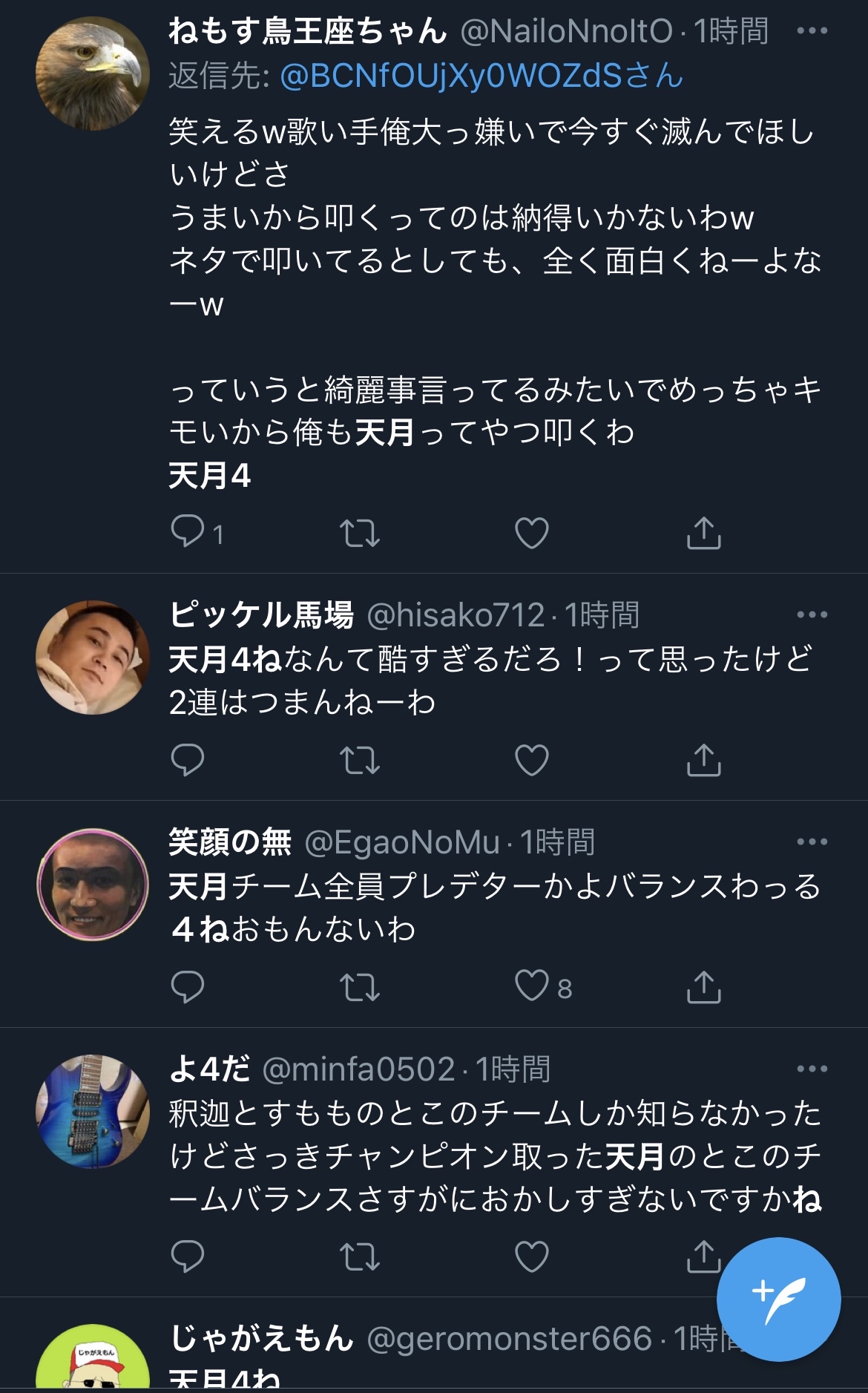Like ねもす鳥王座ちゃん's tweet
Screen dimensions: 868x1393
(532, 533)
